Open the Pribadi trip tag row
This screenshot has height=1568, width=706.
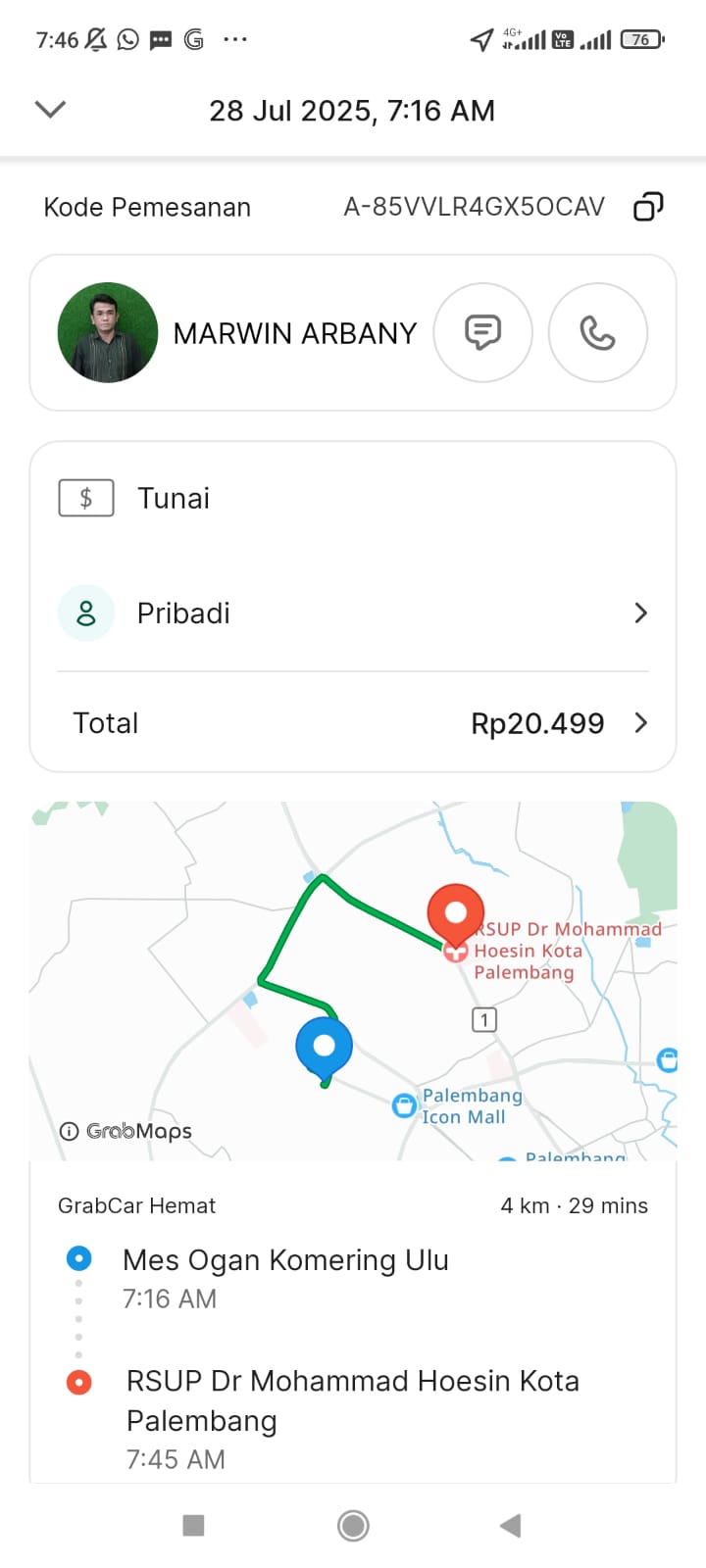(353, 613)
